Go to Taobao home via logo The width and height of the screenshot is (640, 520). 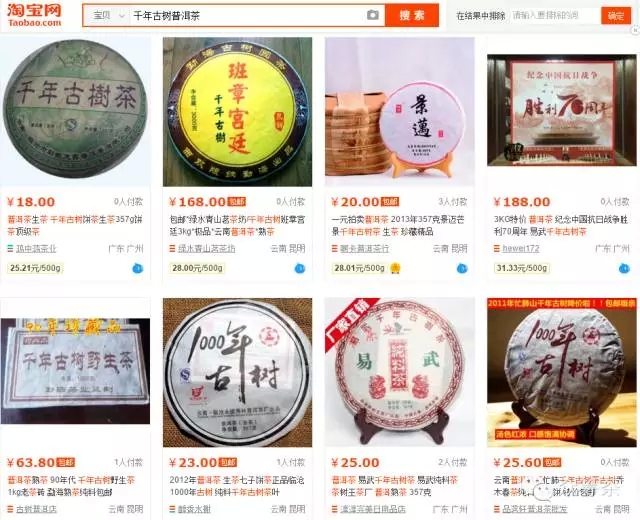click(x=38, y=15)
